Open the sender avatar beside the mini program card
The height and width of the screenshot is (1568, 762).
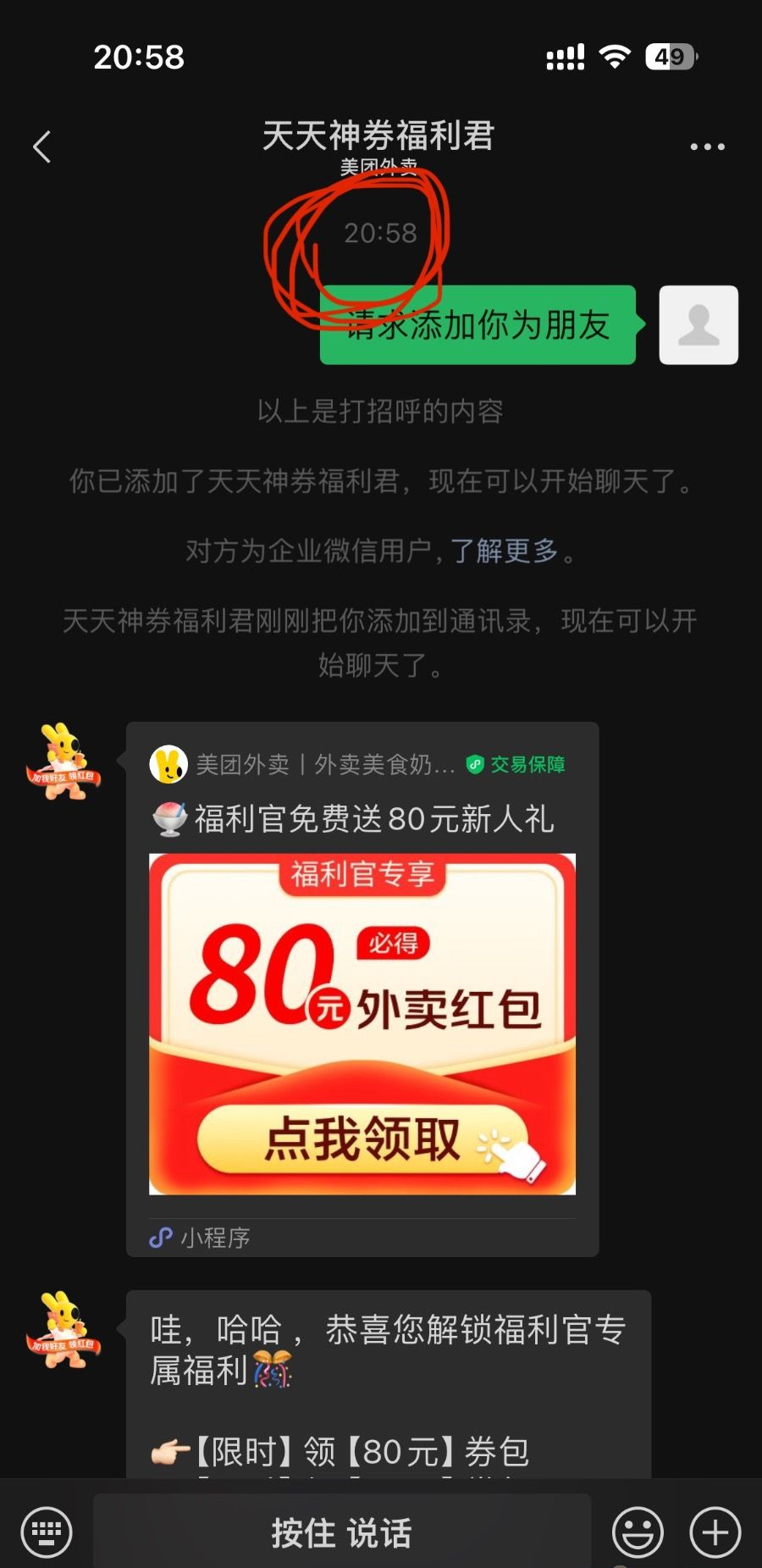click(x=63, y=762)
